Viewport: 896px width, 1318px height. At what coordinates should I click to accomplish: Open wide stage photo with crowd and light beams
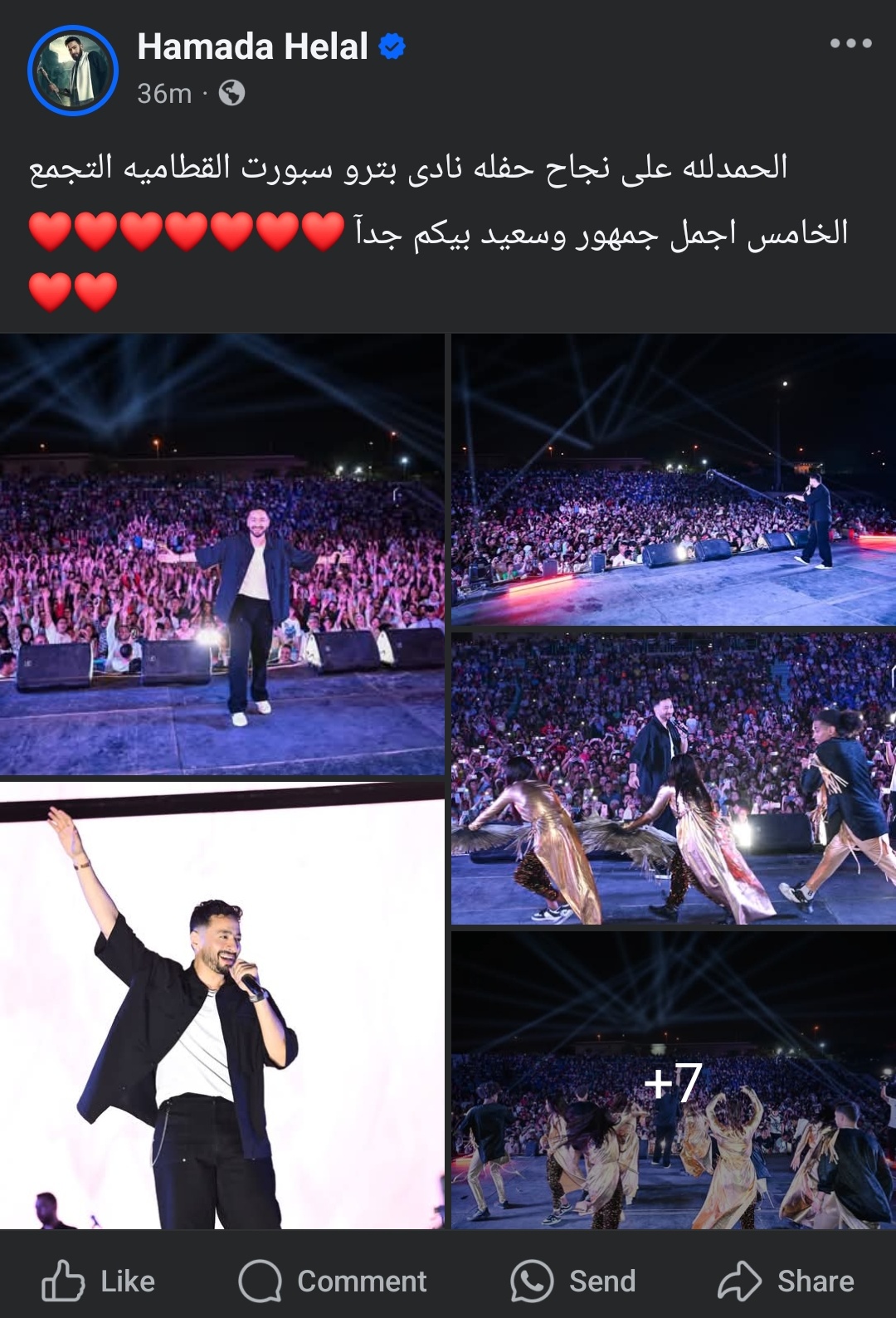point(673,480)
